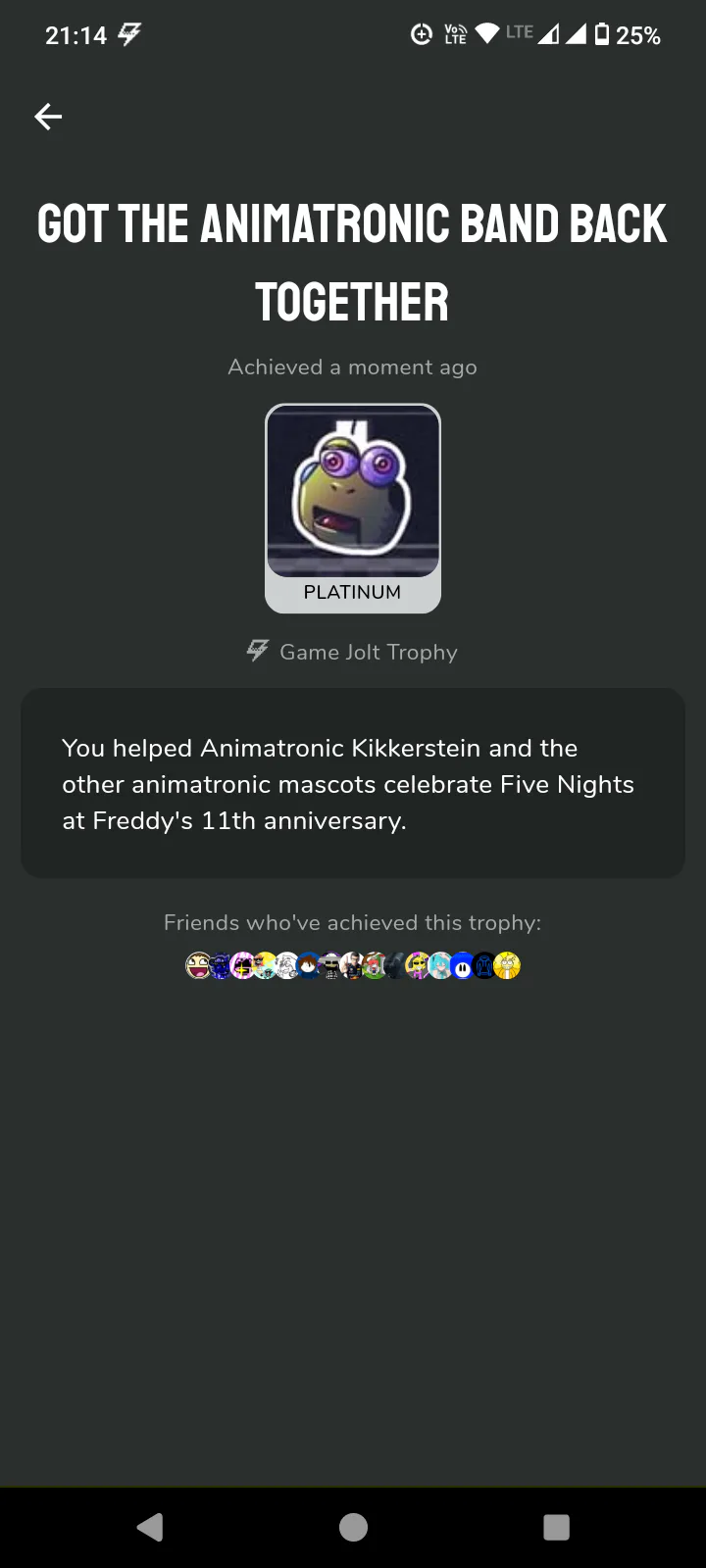Open the recent apps view

pos(556,1527)
